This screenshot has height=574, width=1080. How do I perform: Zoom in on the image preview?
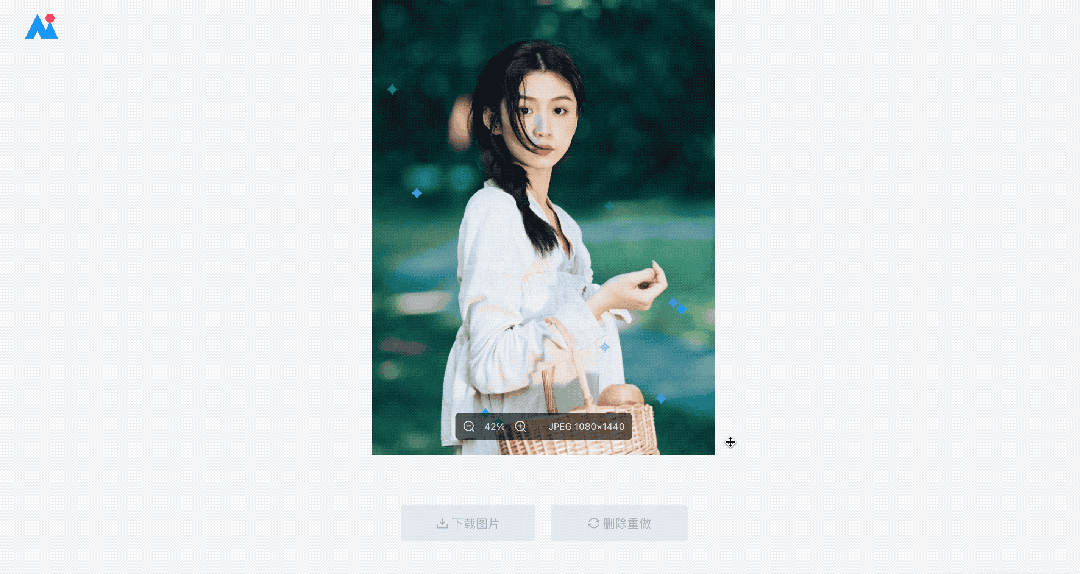520,426
